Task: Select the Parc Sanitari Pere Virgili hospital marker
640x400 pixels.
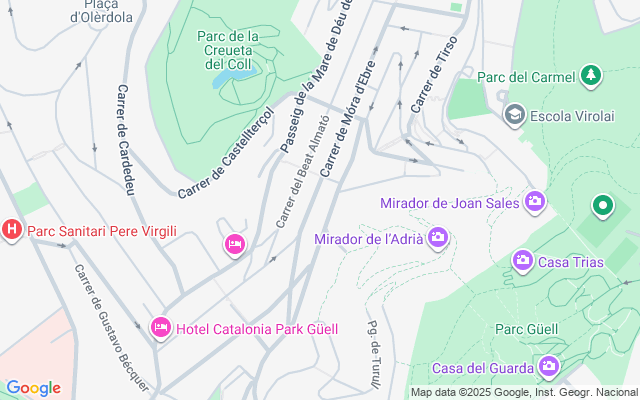Action: (x=12, y=231)
